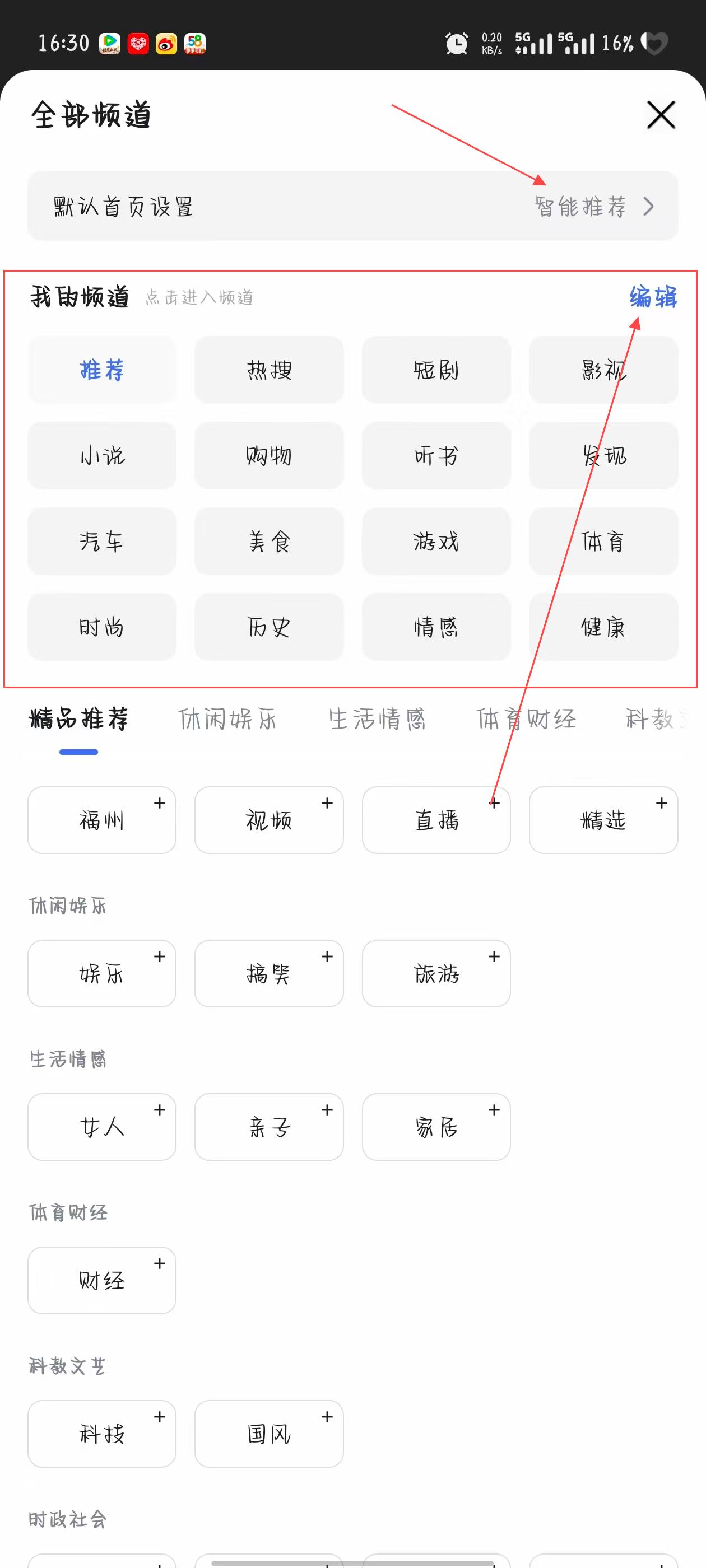The image size is (706, 1568).
Task: Add the 福州 channel
Action: click(x=102, y=820)
